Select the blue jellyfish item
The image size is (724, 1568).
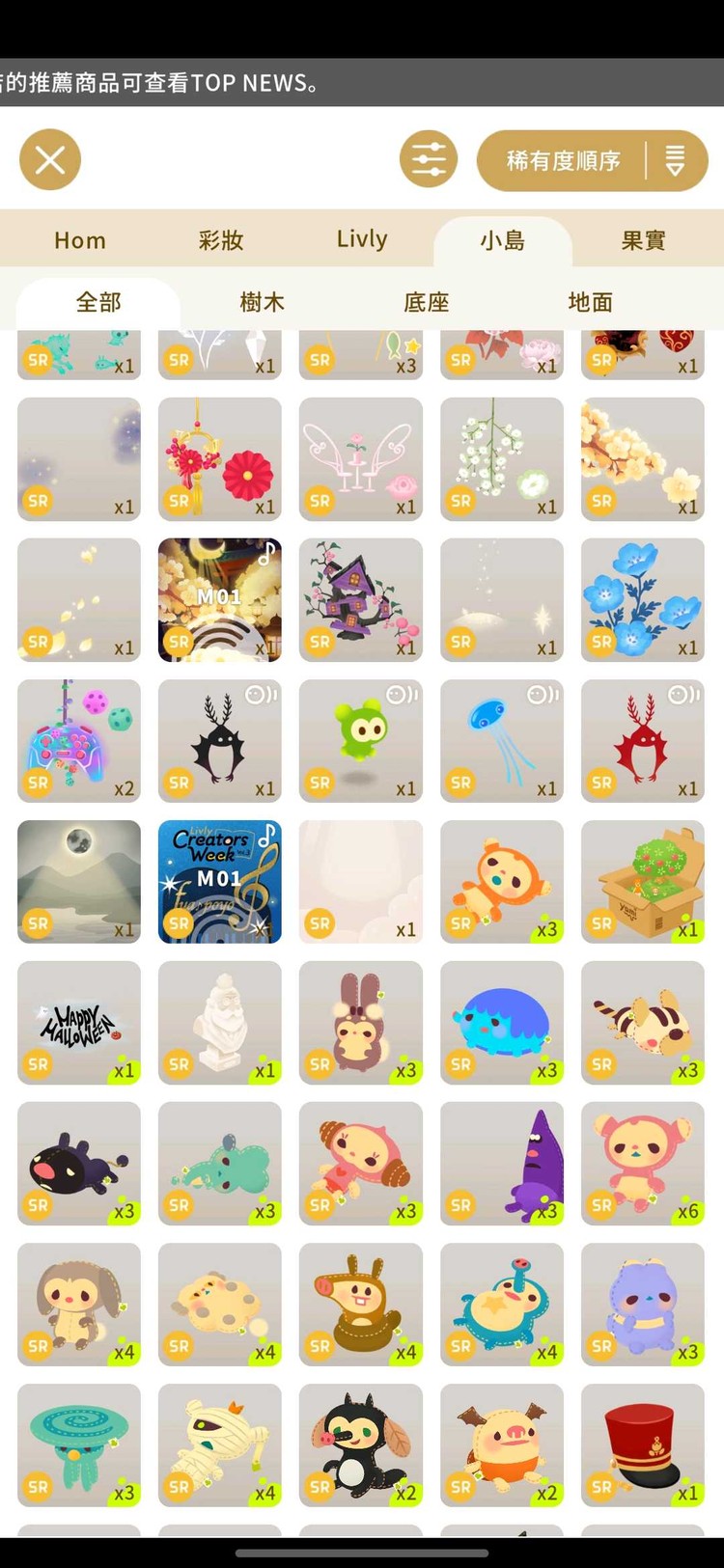point(502,741)
